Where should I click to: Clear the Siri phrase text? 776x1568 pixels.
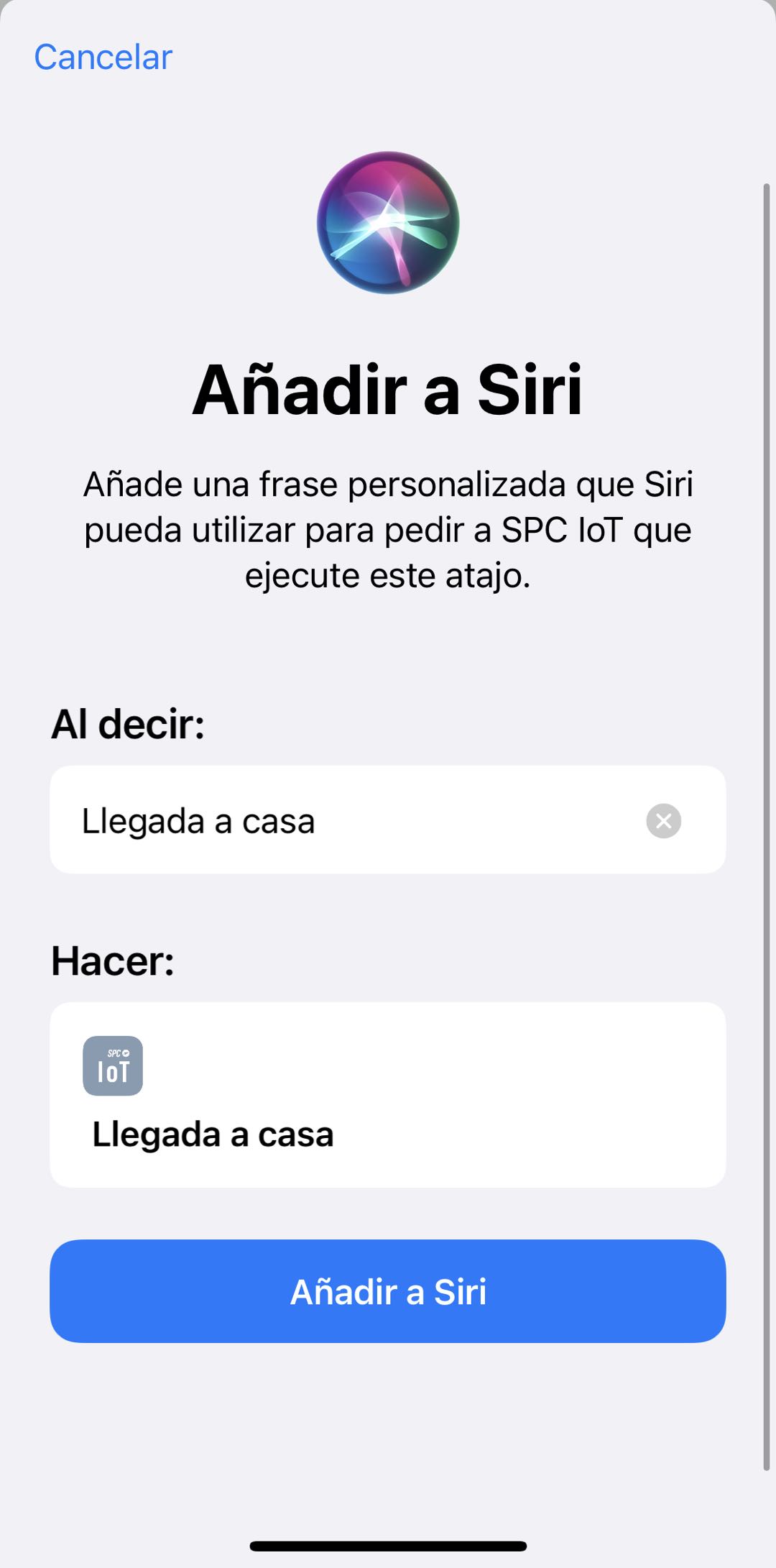click(663, 820)
